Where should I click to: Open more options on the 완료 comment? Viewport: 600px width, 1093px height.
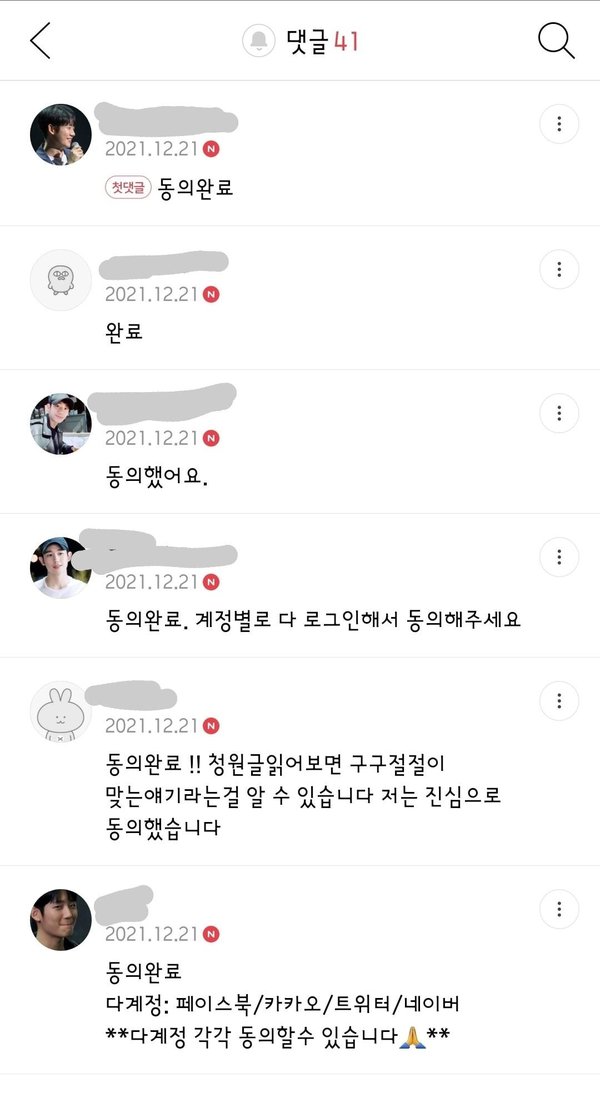pos(559,269)
